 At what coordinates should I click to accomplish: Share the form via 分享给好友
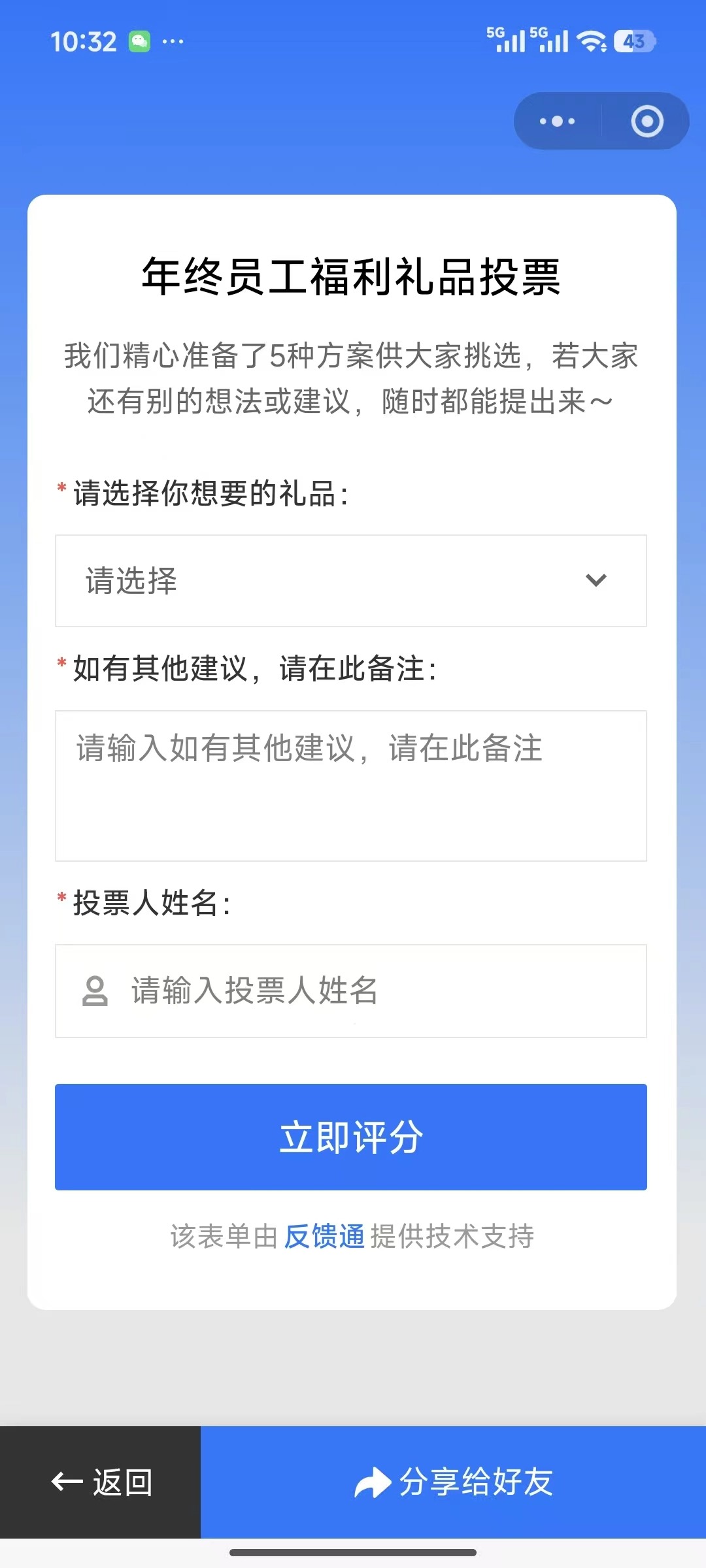[x=453, y=1482]
